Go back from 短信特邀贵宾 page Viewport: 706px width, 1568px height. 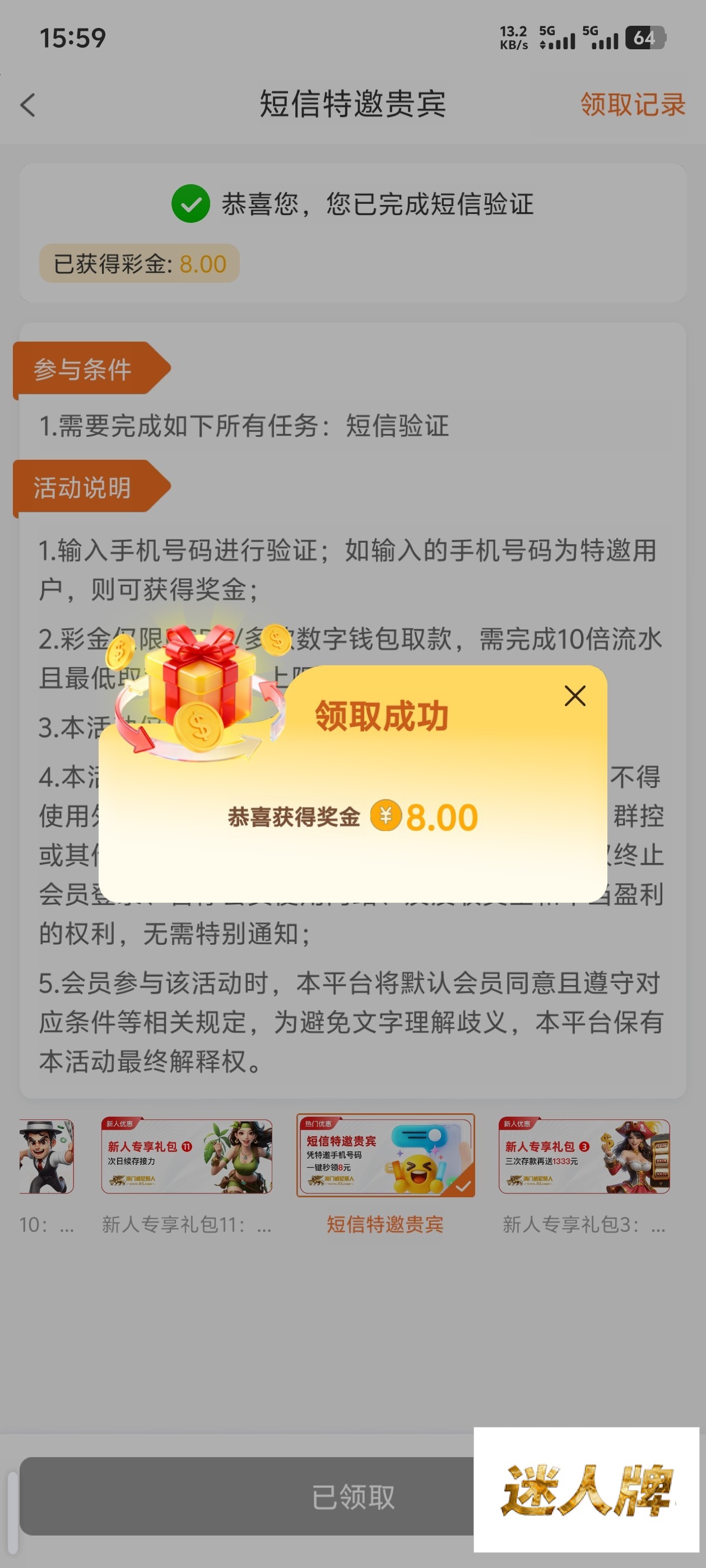[28, 105]
